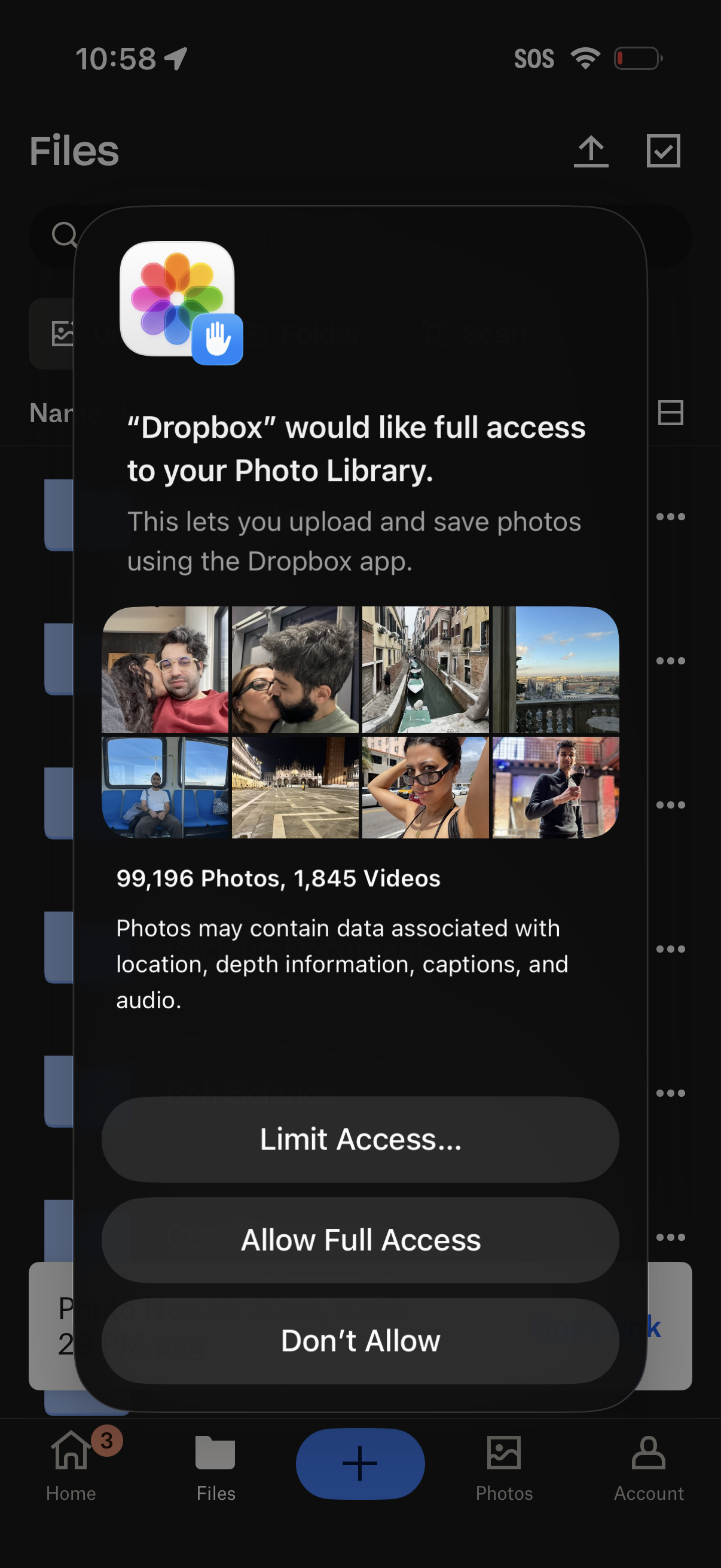Tap the upload icon in Files header
The height and width of the screenshot is (1568, 721).
tap(591, 151)
